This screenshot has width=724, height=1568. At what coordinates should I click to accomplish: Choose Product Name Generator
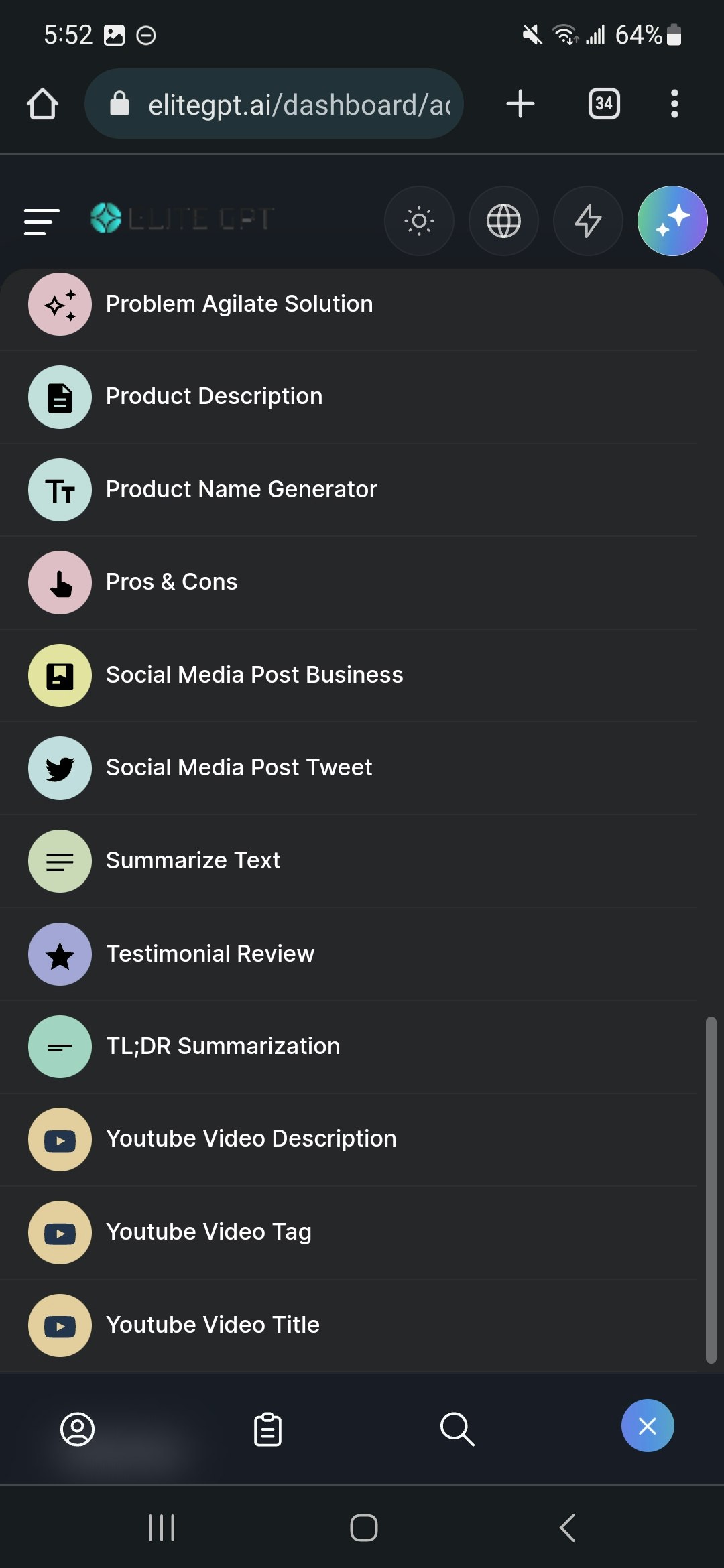point(241,490)
